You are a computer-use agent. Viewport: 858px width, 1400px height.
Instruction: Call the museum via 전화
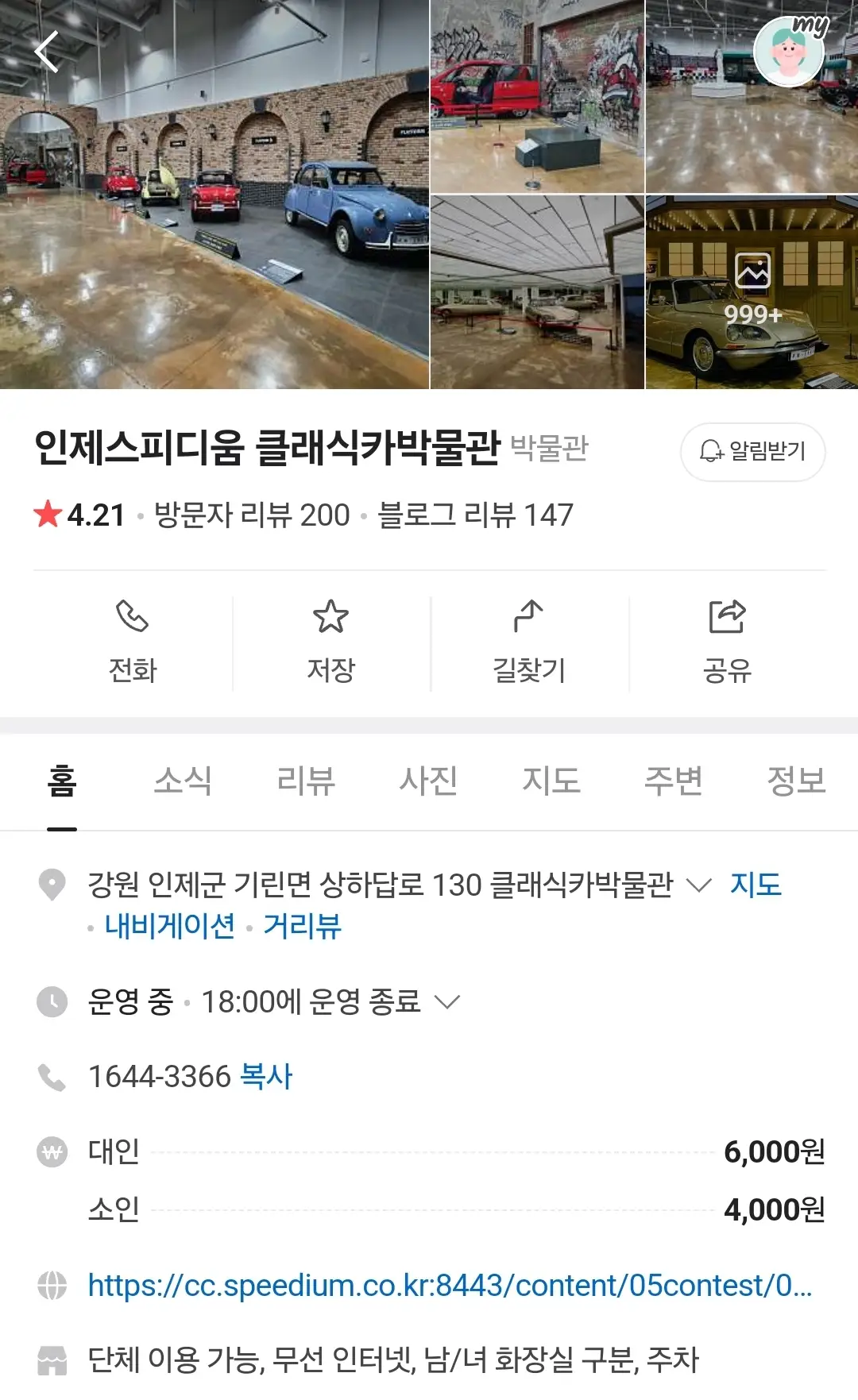[x=133, y=643]
